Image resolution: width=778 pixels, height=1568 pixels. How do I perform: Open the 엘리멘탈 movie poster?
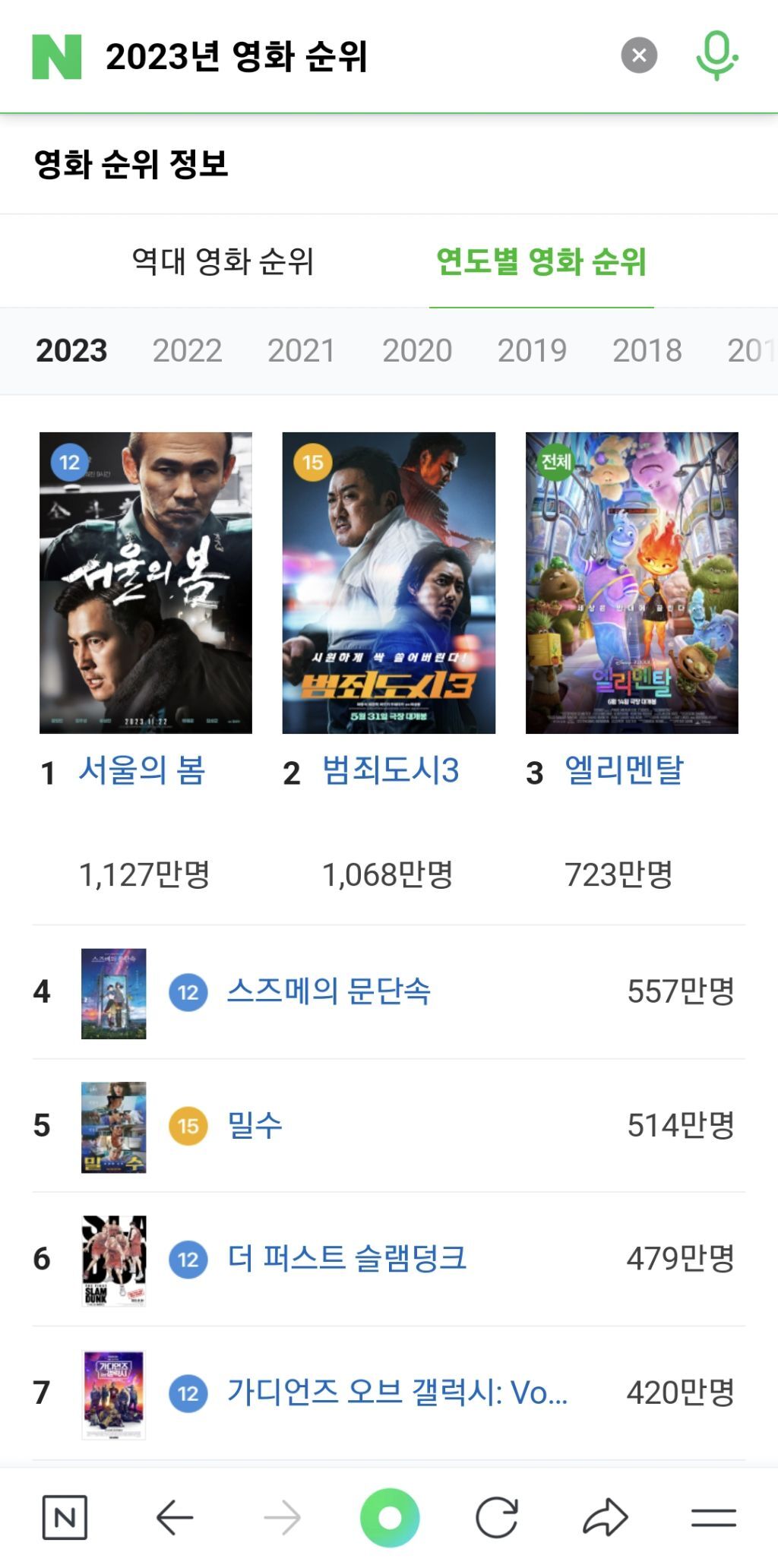(x=632, y=583)
